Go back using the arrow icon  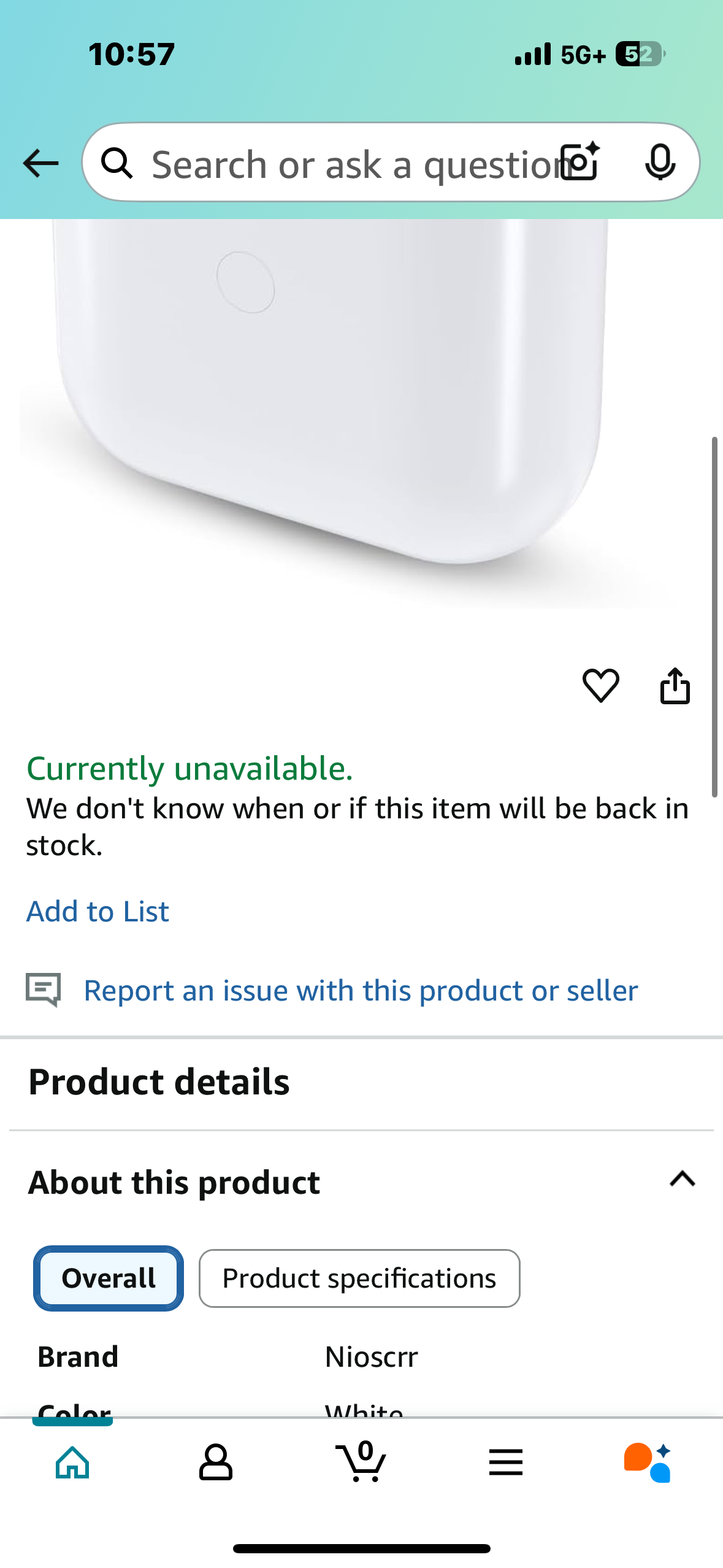coord(40,163)
